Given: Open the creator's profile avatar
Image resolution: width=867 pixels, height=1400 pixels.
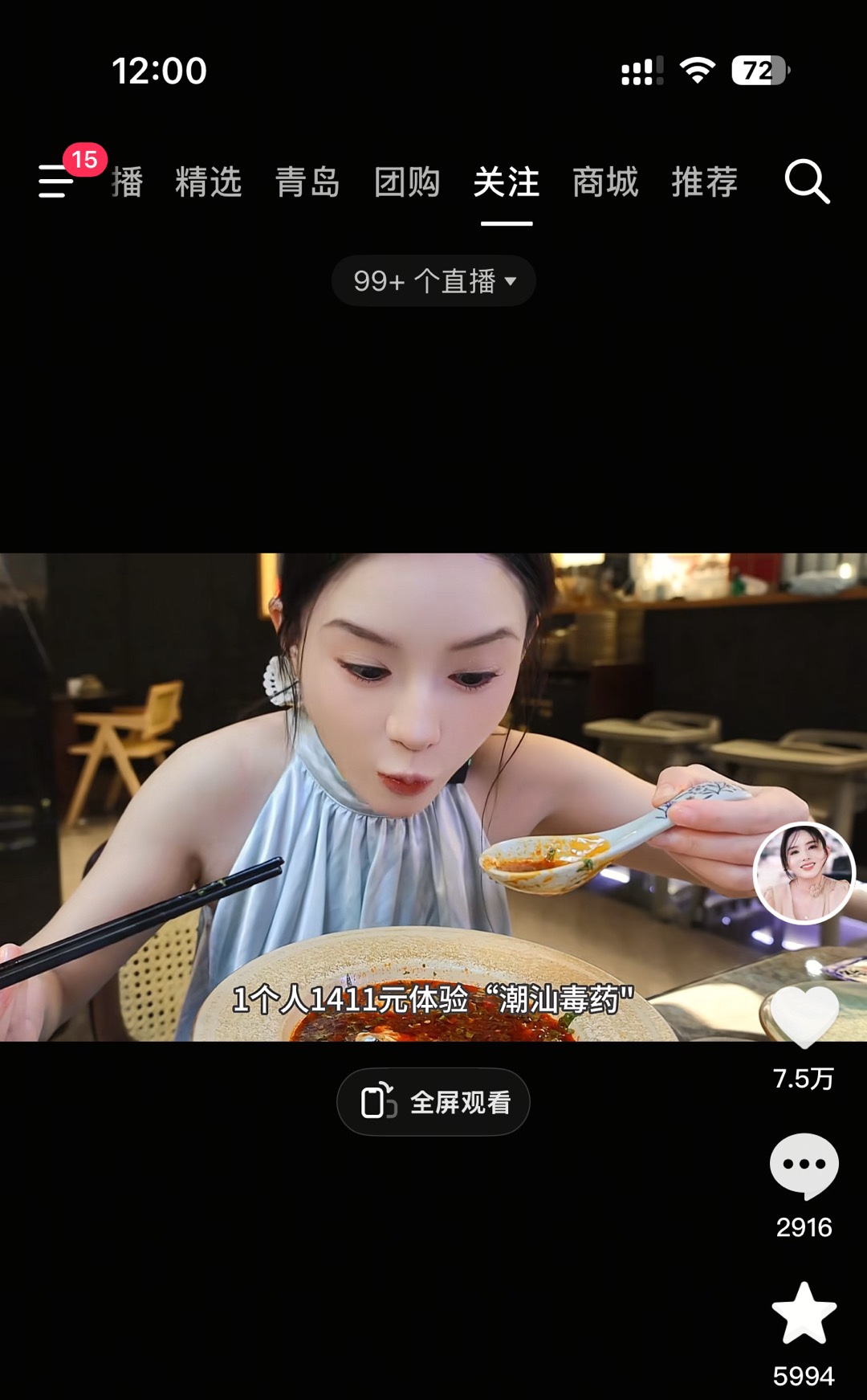Looking at the screenshot, I should click(804, 873).
